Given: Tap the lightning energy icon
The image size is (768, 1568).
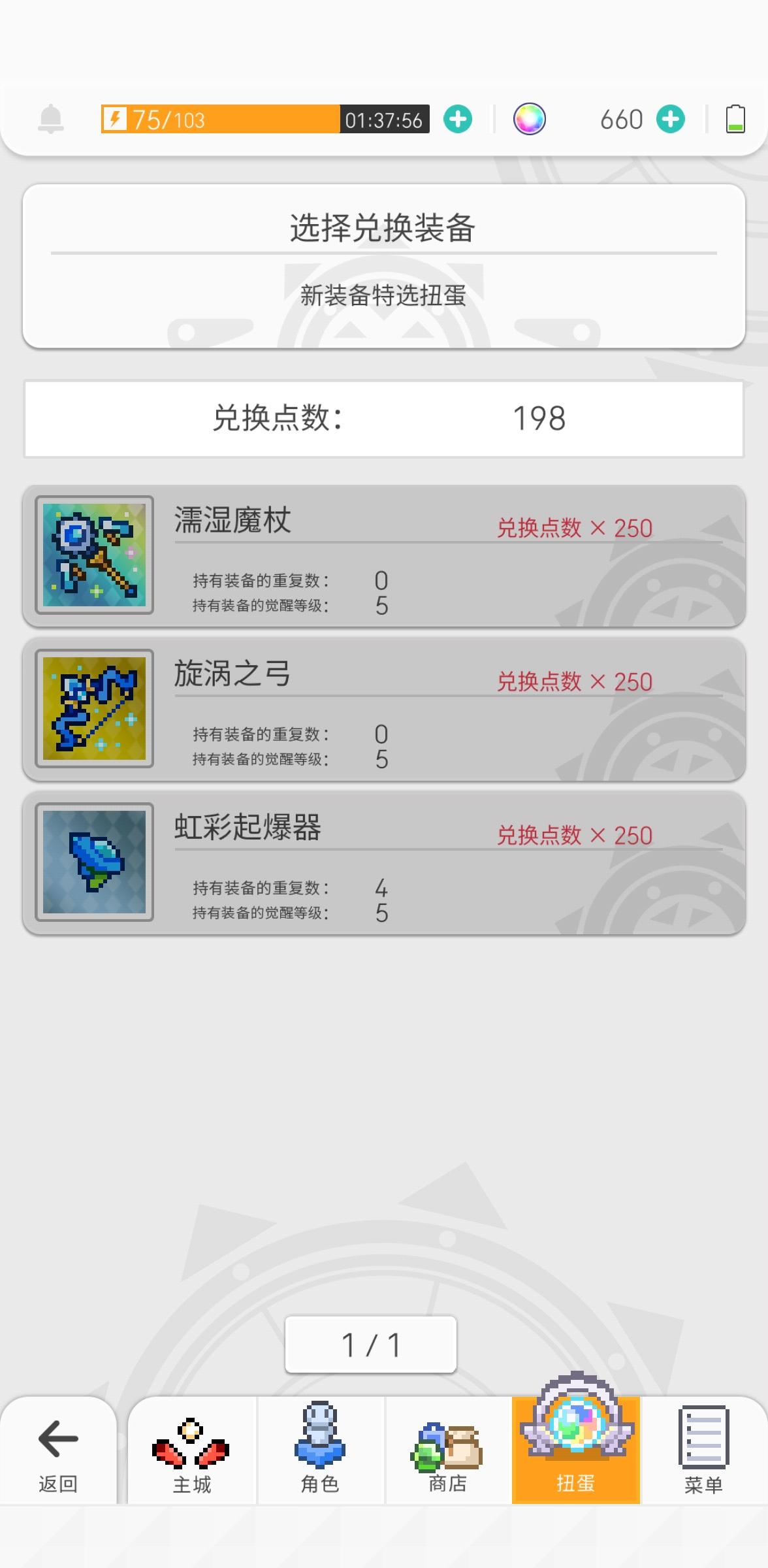Looking at the screenshot, I should pyautogui.click(x=116, y=118).
